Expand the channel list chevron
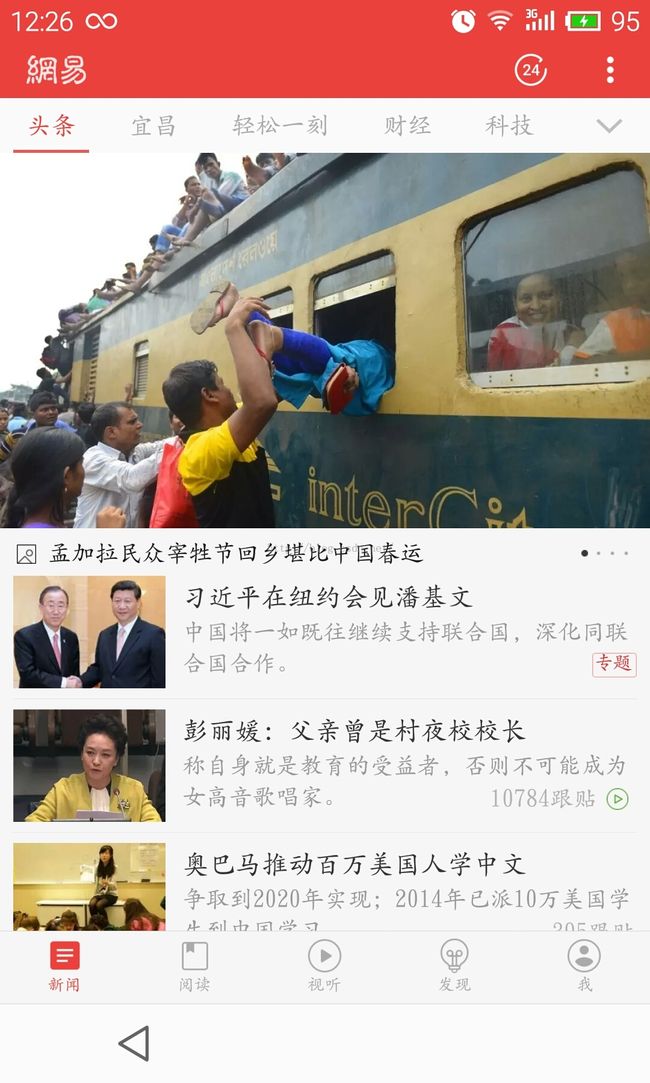The image size is (650, 1083). click(x=609, y=126)
